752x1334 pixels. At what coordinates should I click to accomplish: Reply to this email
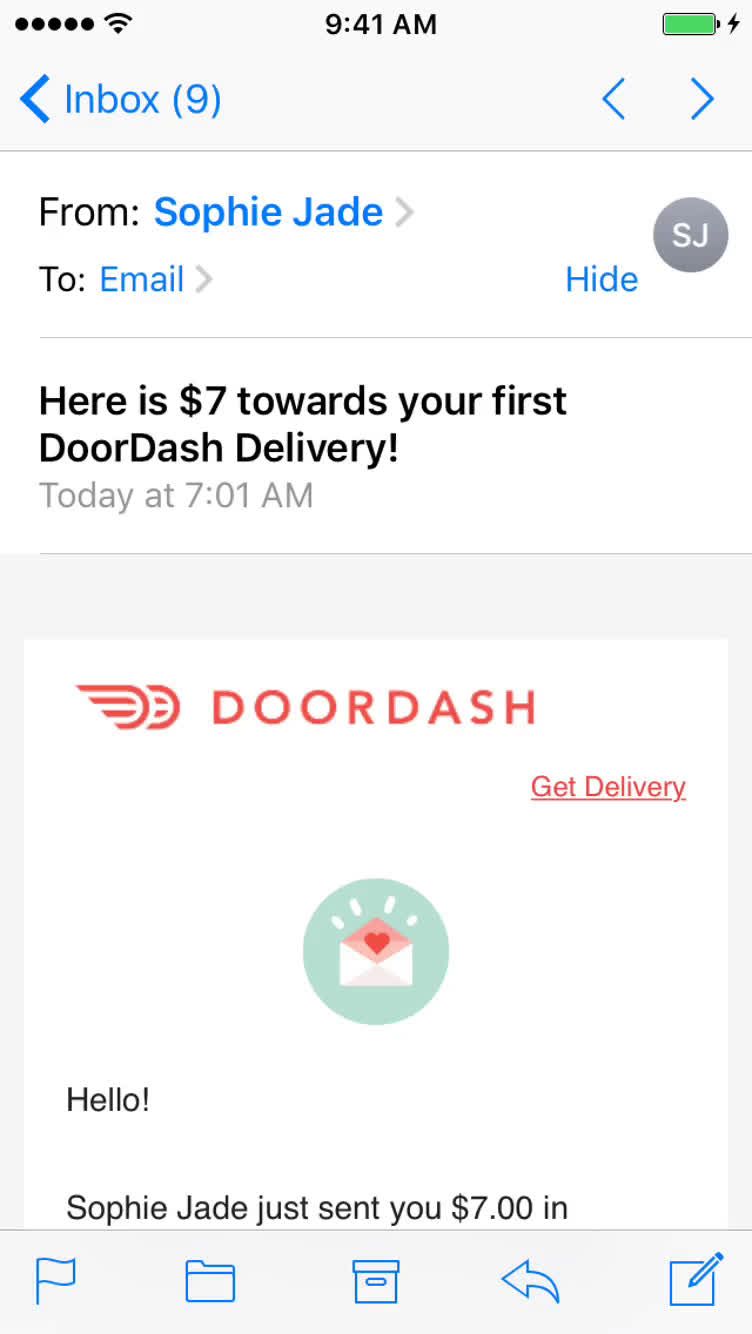(x=530, y=1280)
